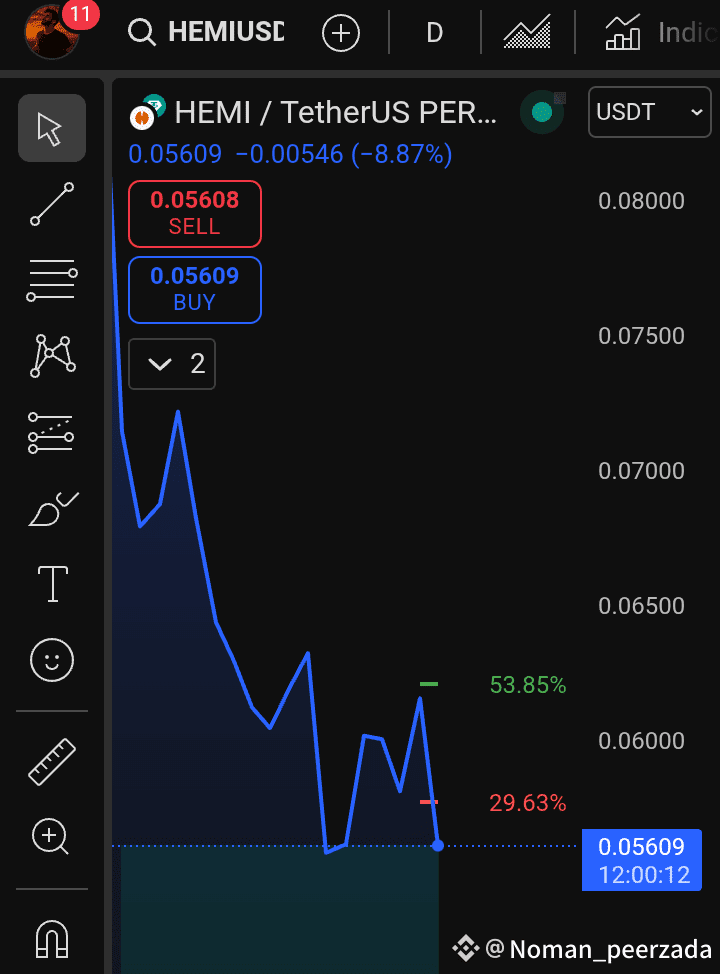Open the forecasting and measurement tools
Viewport: 720px width, 974px height.
point(52,432)
